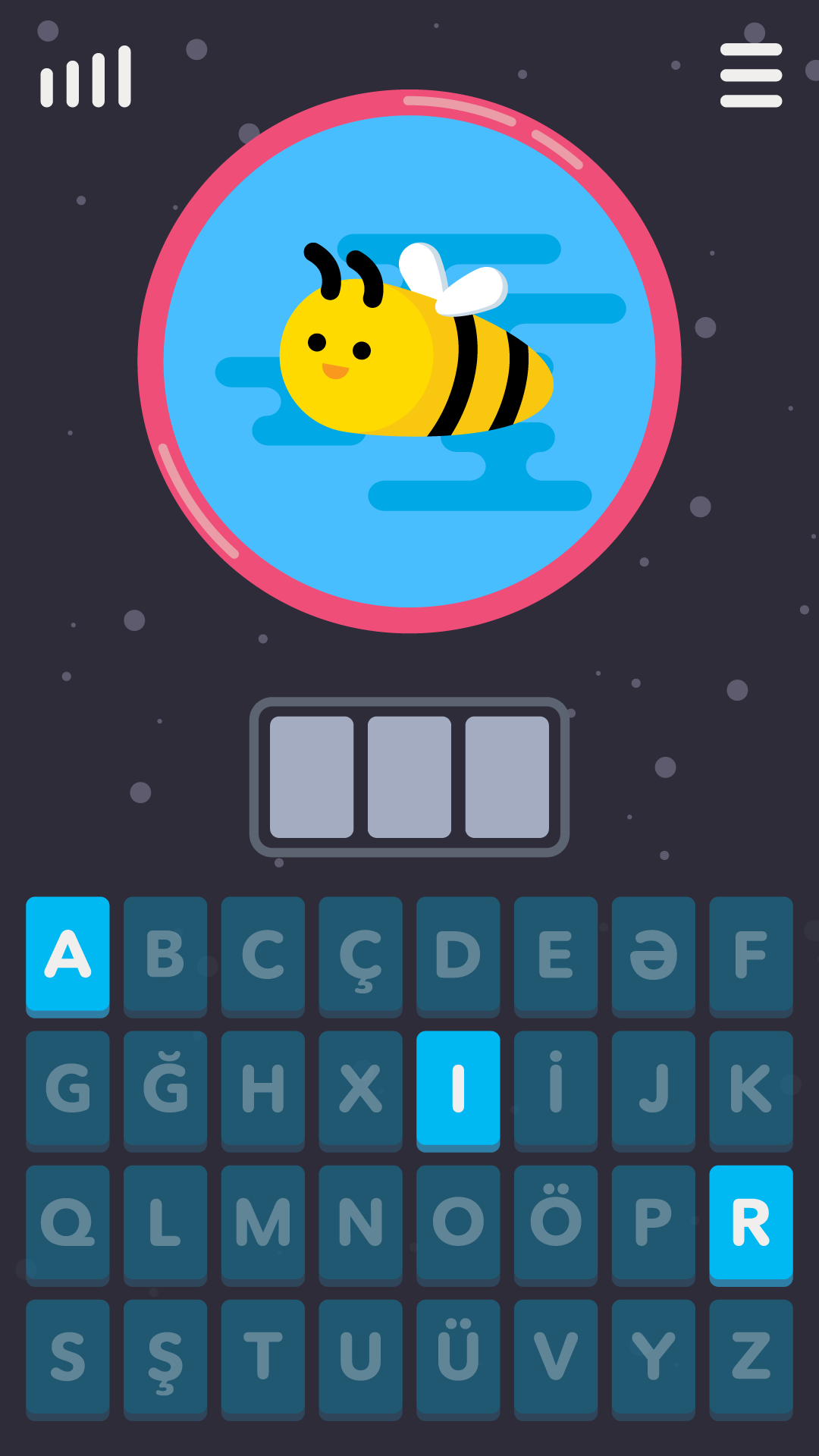Select the highlighted dotless I key
This screenshot has height=1456, width=819.
tap(458, 1089)
